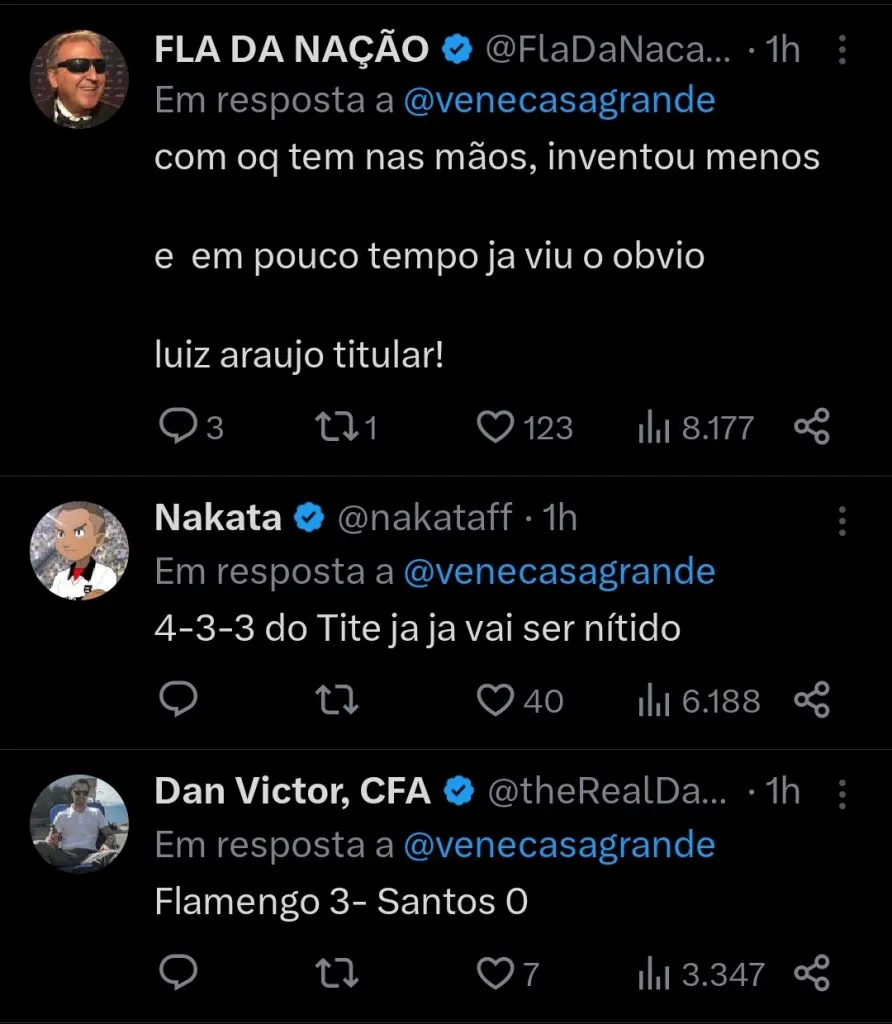Image resolution: width=892 pixels, height=1024 pixels.
Task: Open Dan Victor, CFA's profile photo
Action: coord(79,823)
